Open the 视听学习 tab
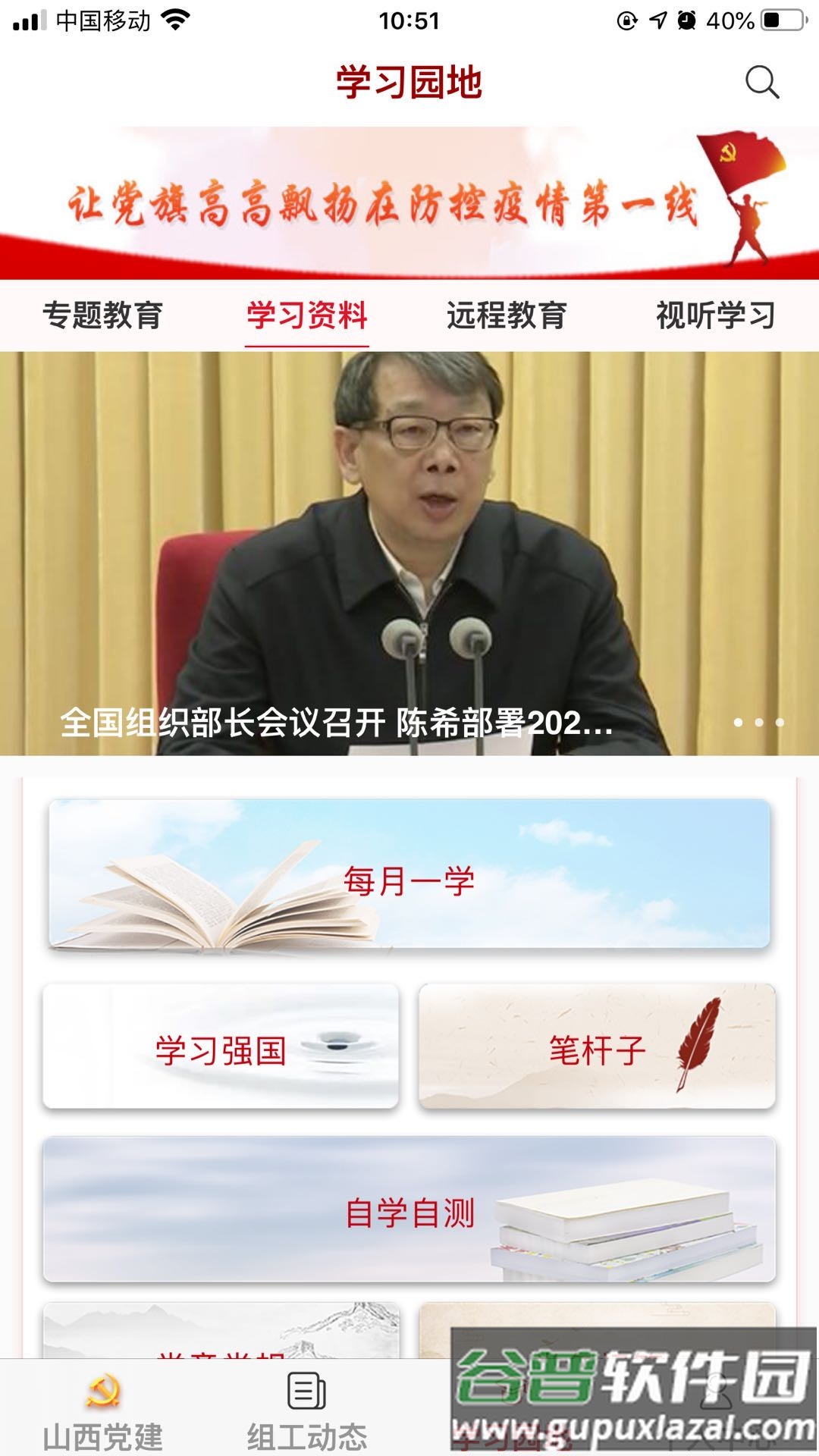819x1456 pixels. pyautogui.click(x=715, y=314)
